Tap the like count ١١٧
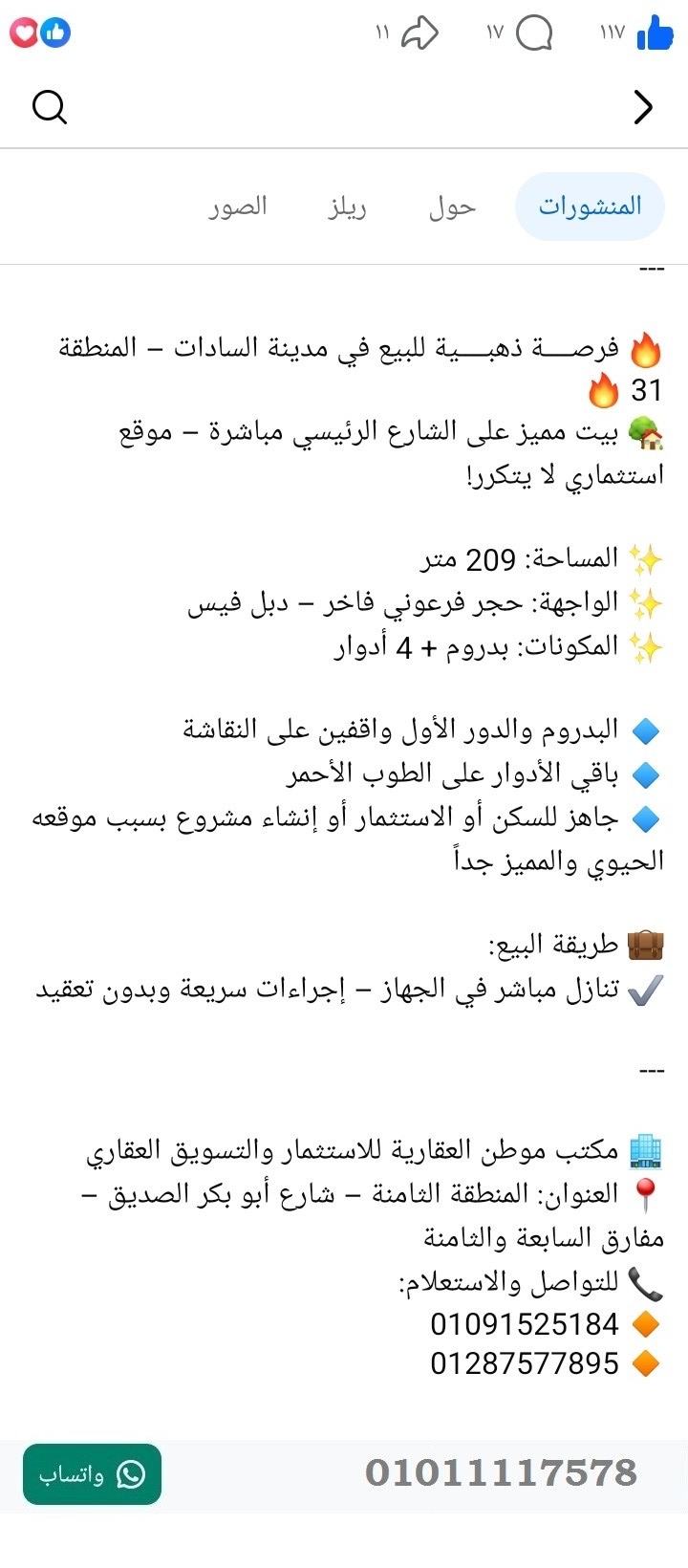This screenshot has height=1568, width=688. click(612, 33)
